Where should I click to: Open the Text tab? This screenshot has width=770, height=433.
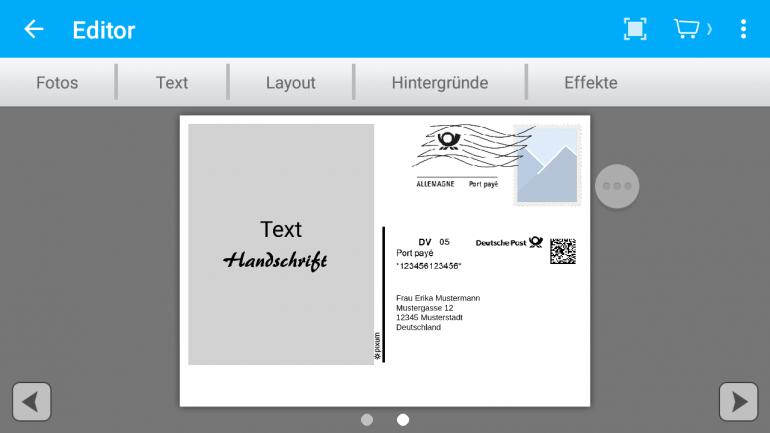(172, 83)
